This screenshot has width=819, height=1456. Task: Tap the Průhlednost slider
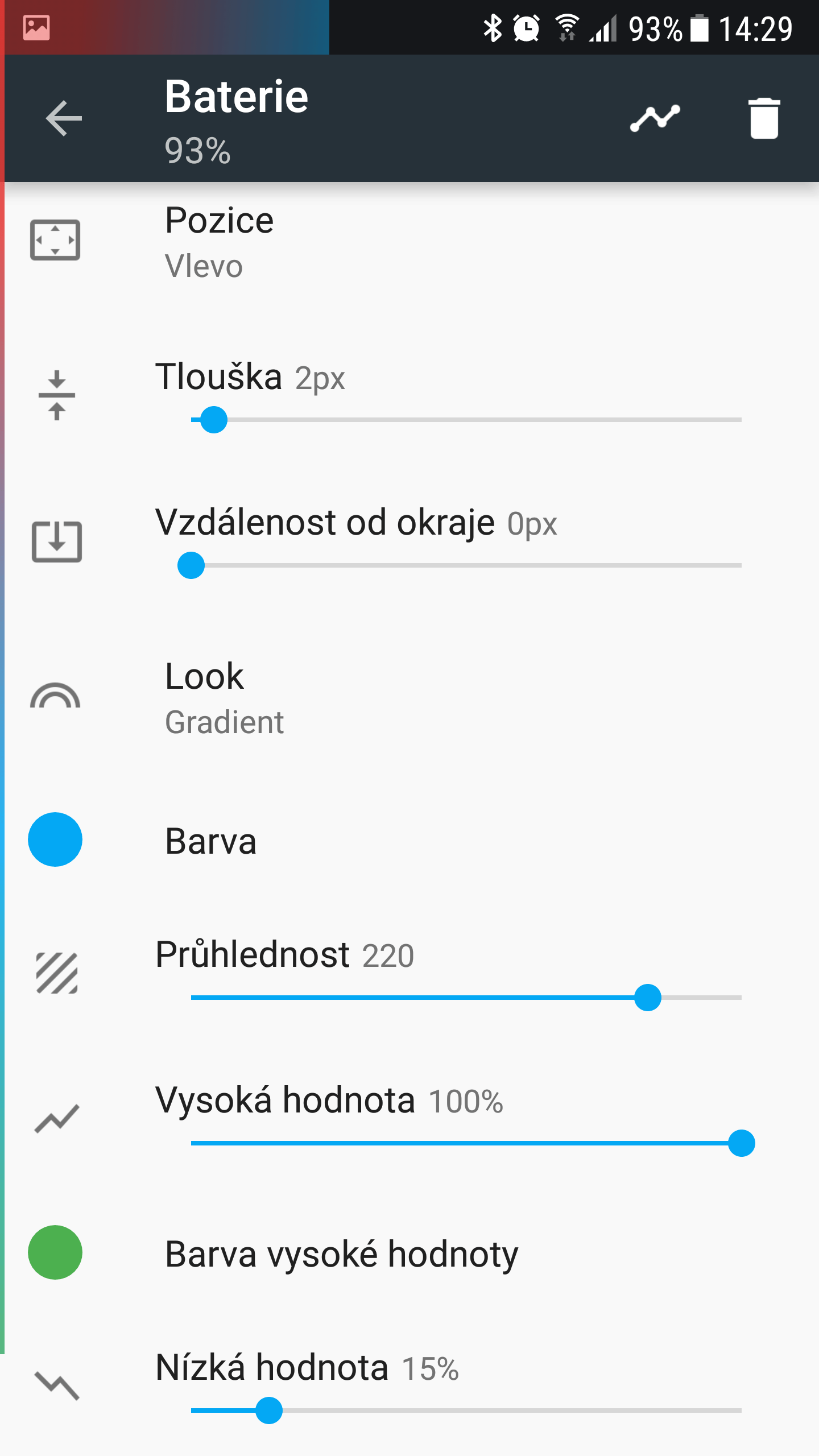466,998
